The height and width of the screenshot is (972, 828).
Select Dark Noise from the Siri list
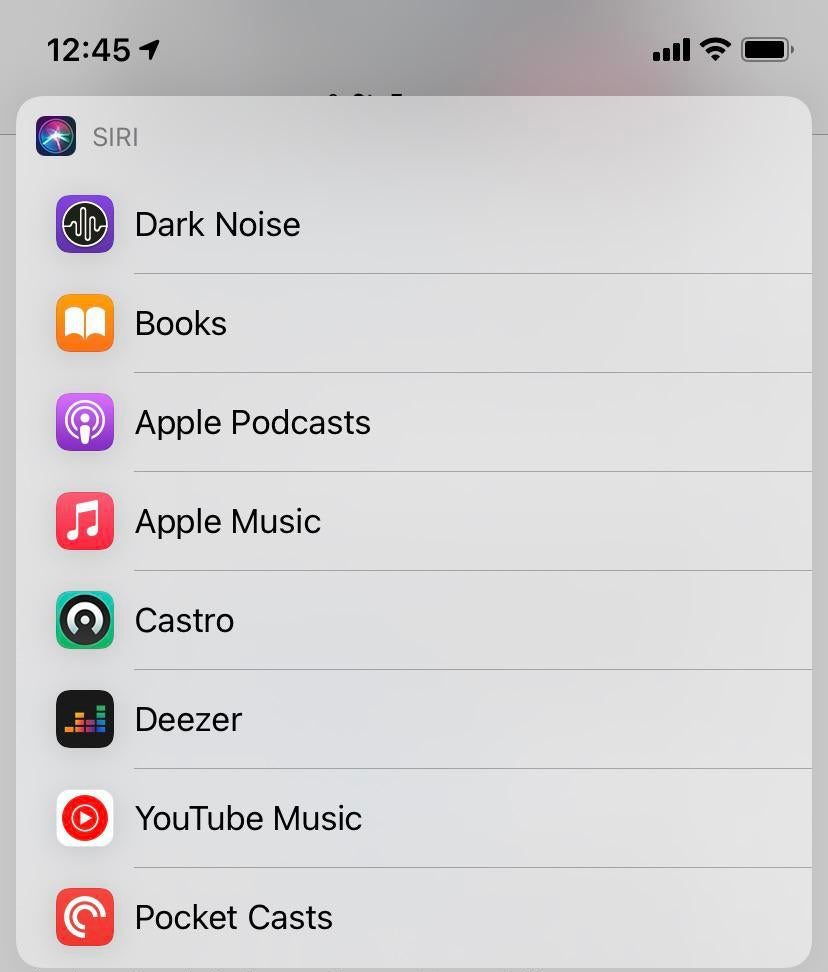click(x=217, y=224)
